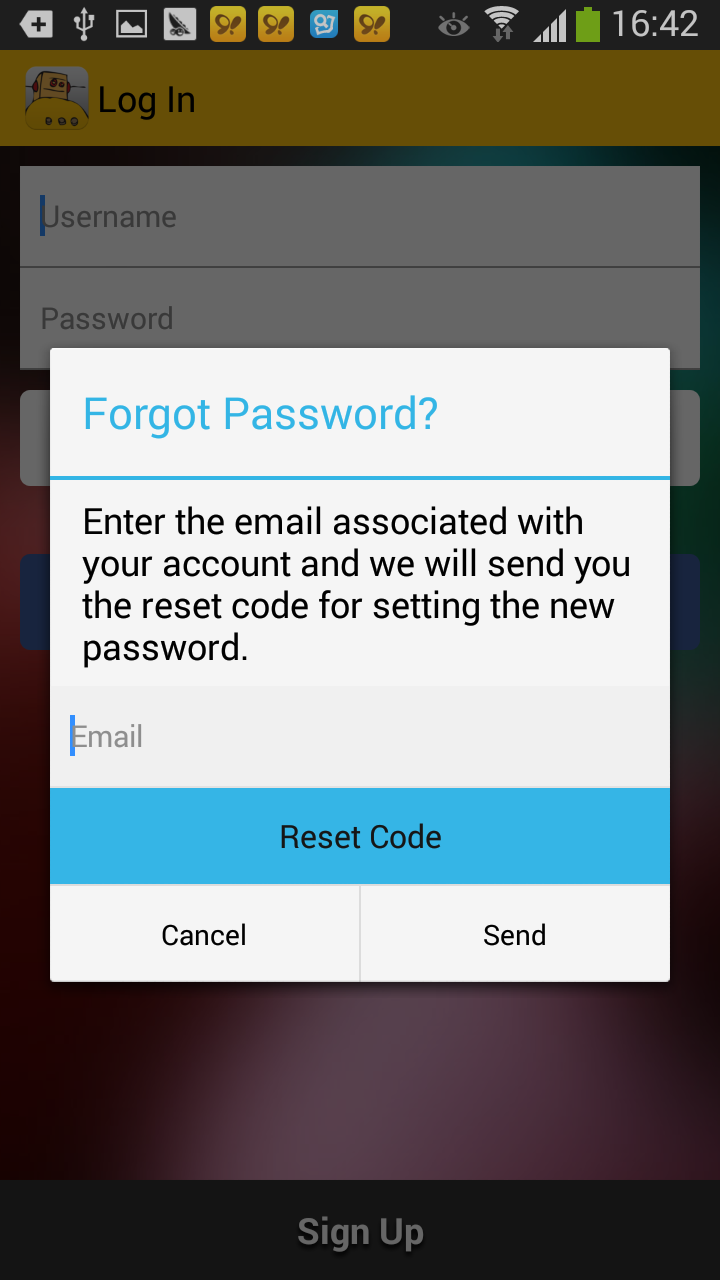Send the password reset email
The height and width of the screenshot is (1280, 720).
(x=515, y=935)
